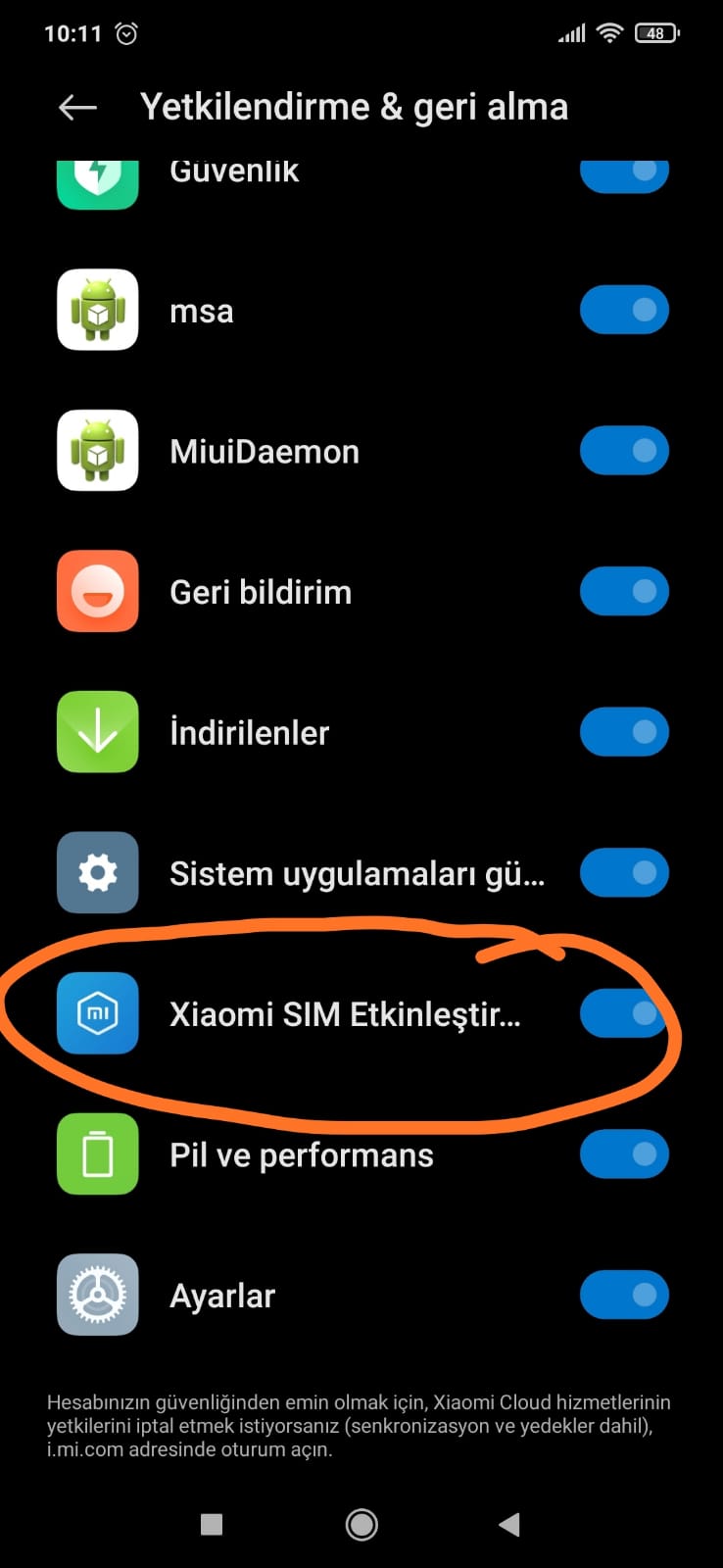This screenshot has height=1568, width=723.
Task: Disable authorization for msa
Action: (x=624, y=311)
